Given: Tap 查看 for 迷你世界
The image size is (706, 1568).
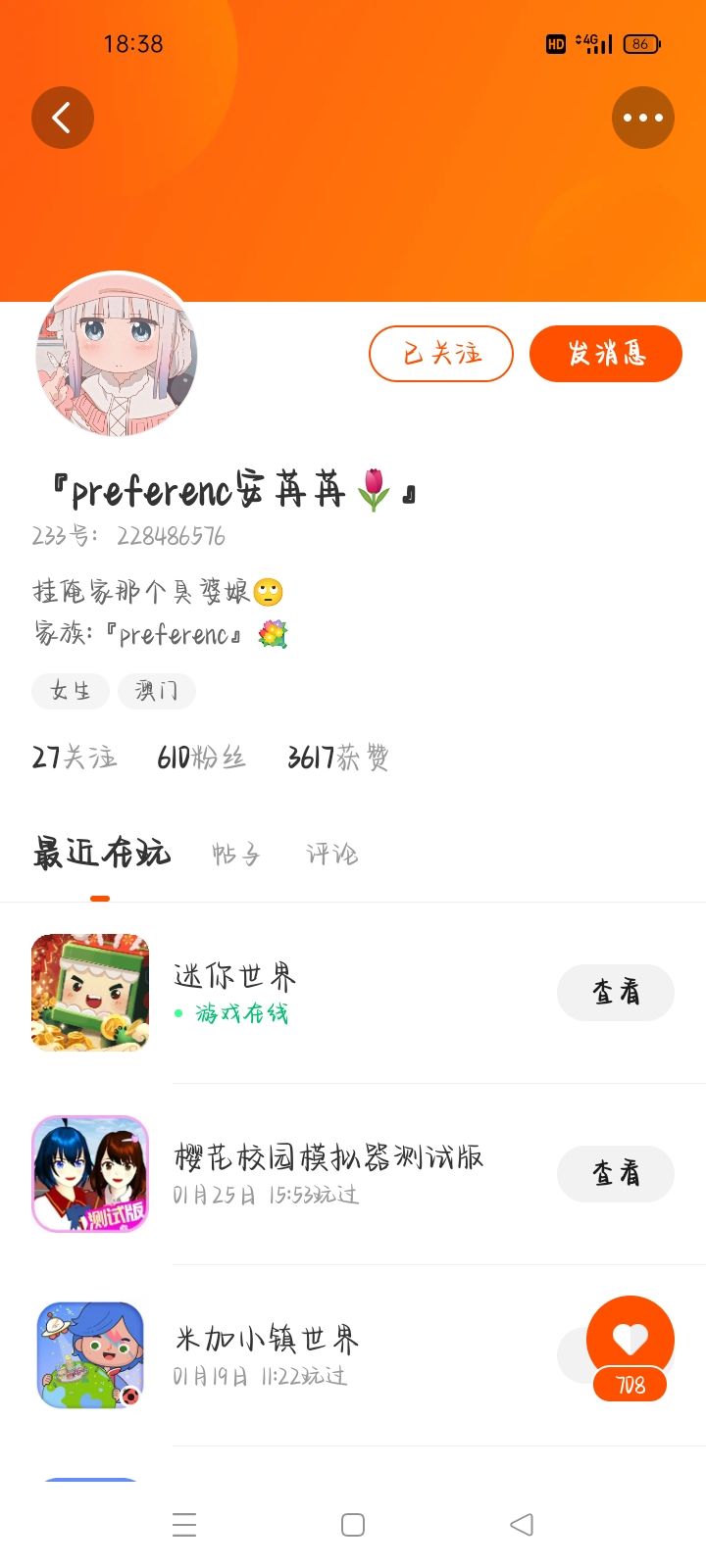Looking at the screenshot, I should (616, 993).
